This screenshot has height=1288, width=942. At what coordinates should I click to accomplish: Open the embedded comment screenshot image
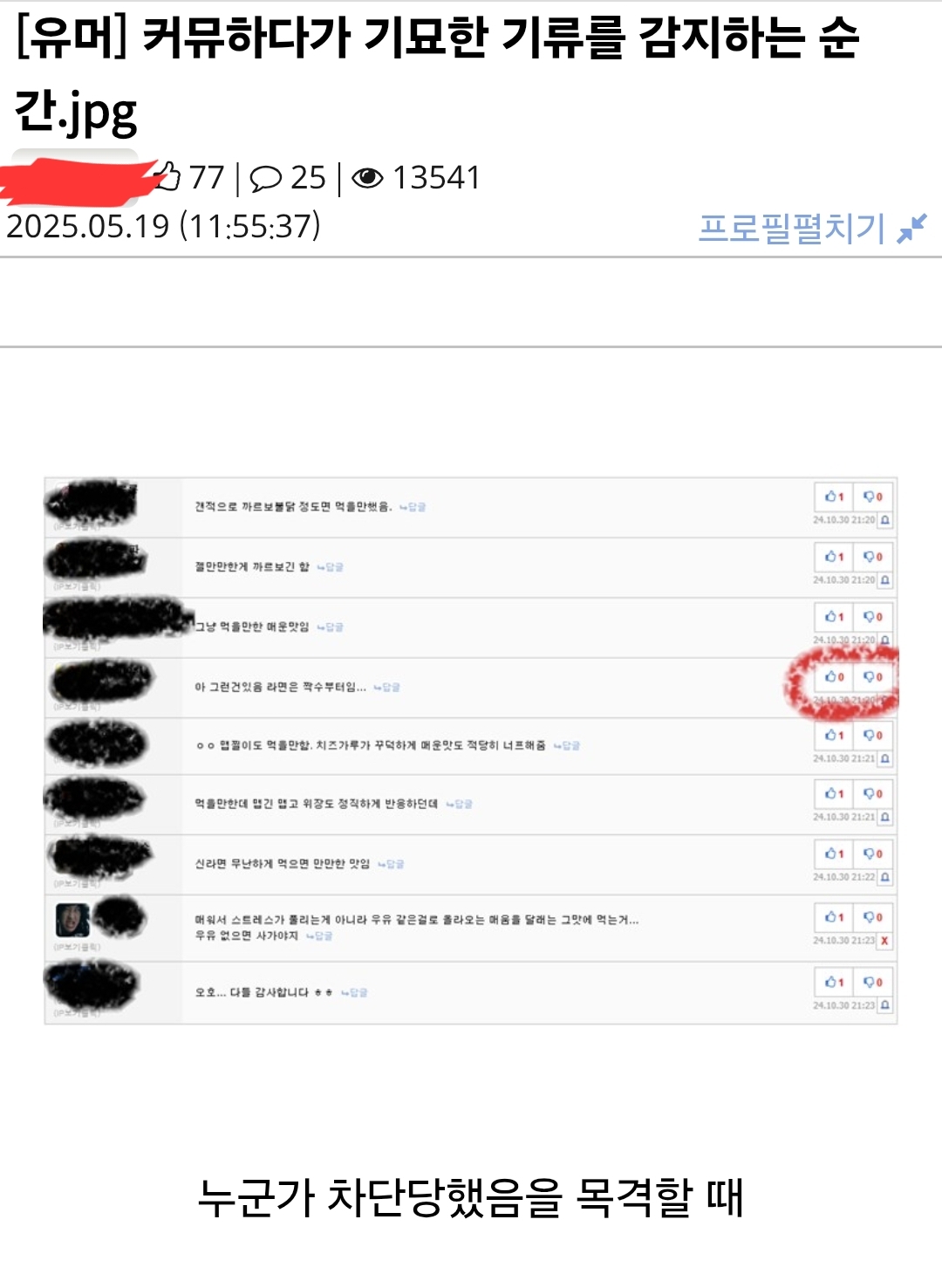tap(471, 750)
